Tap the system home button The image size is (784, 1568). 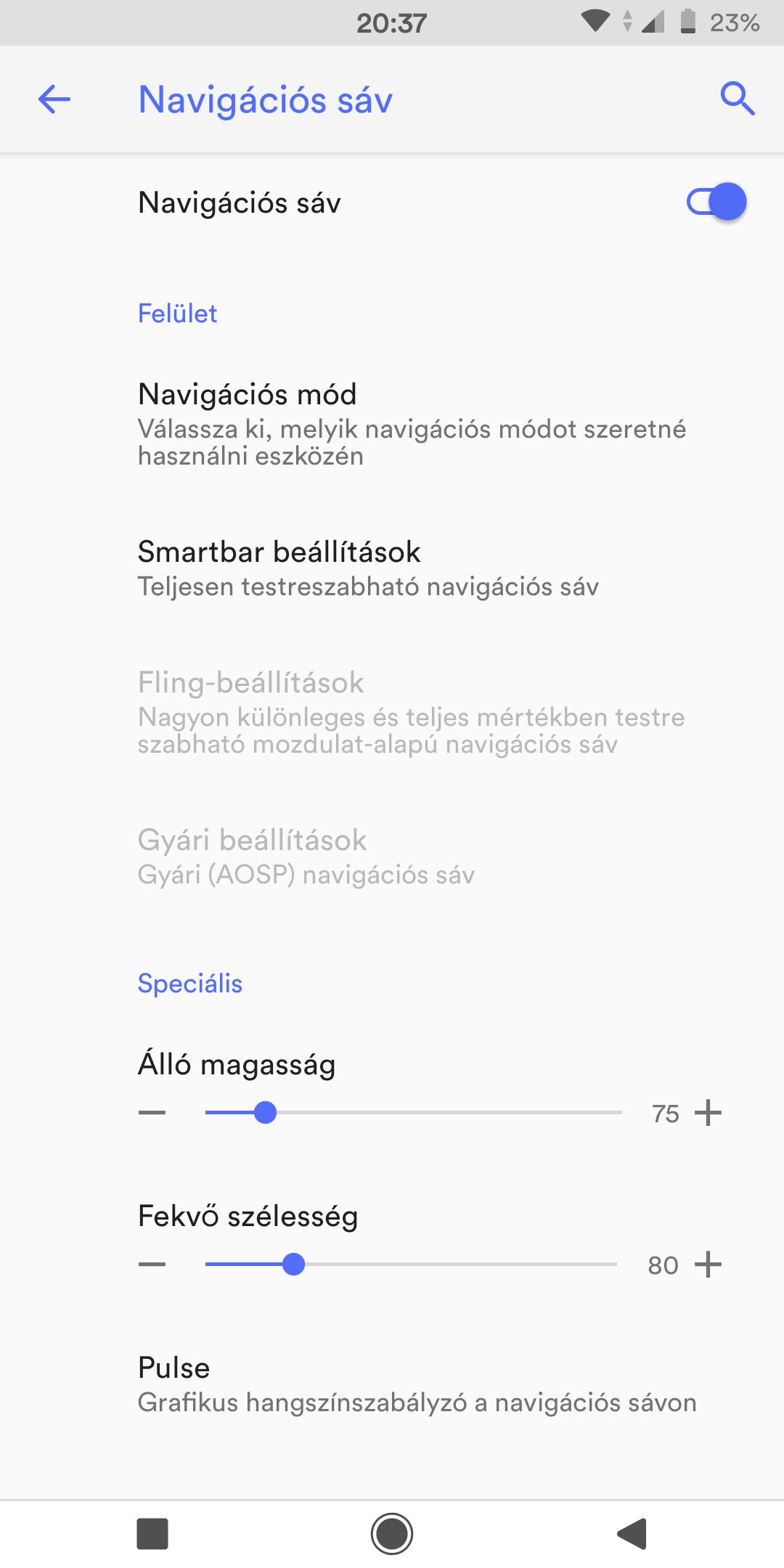coord(392,1534)
